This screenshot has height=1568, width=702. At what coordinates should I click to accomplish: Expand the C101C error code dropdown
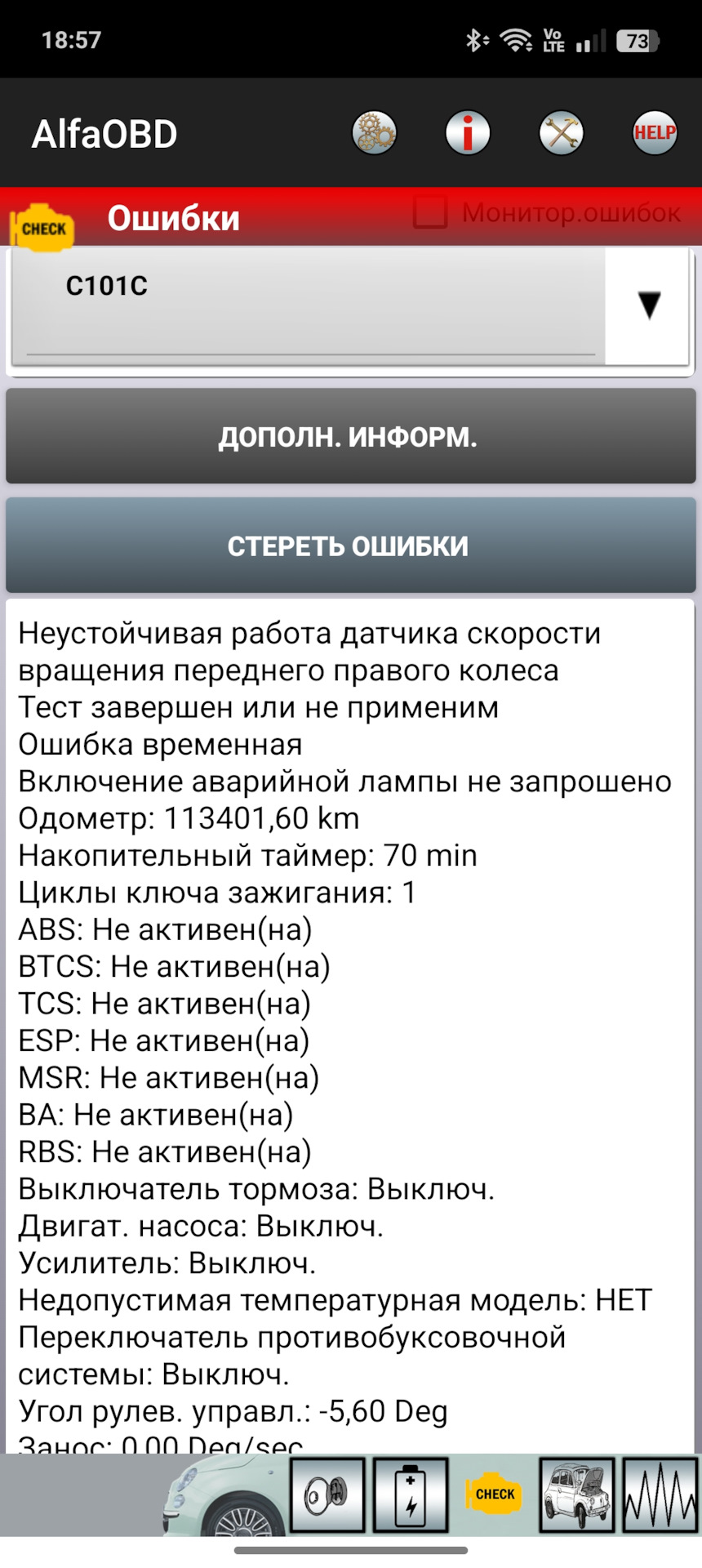[649, 305]
